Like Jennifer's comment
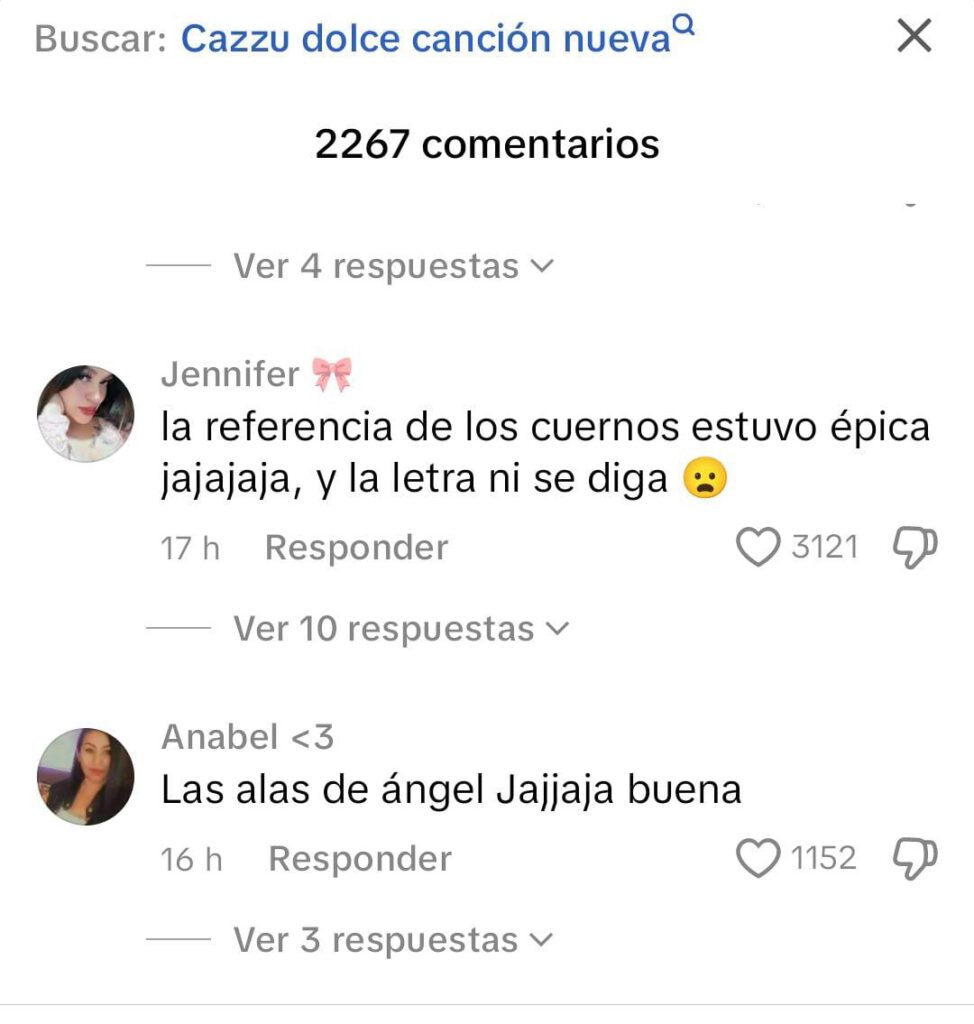 [757, 548]
